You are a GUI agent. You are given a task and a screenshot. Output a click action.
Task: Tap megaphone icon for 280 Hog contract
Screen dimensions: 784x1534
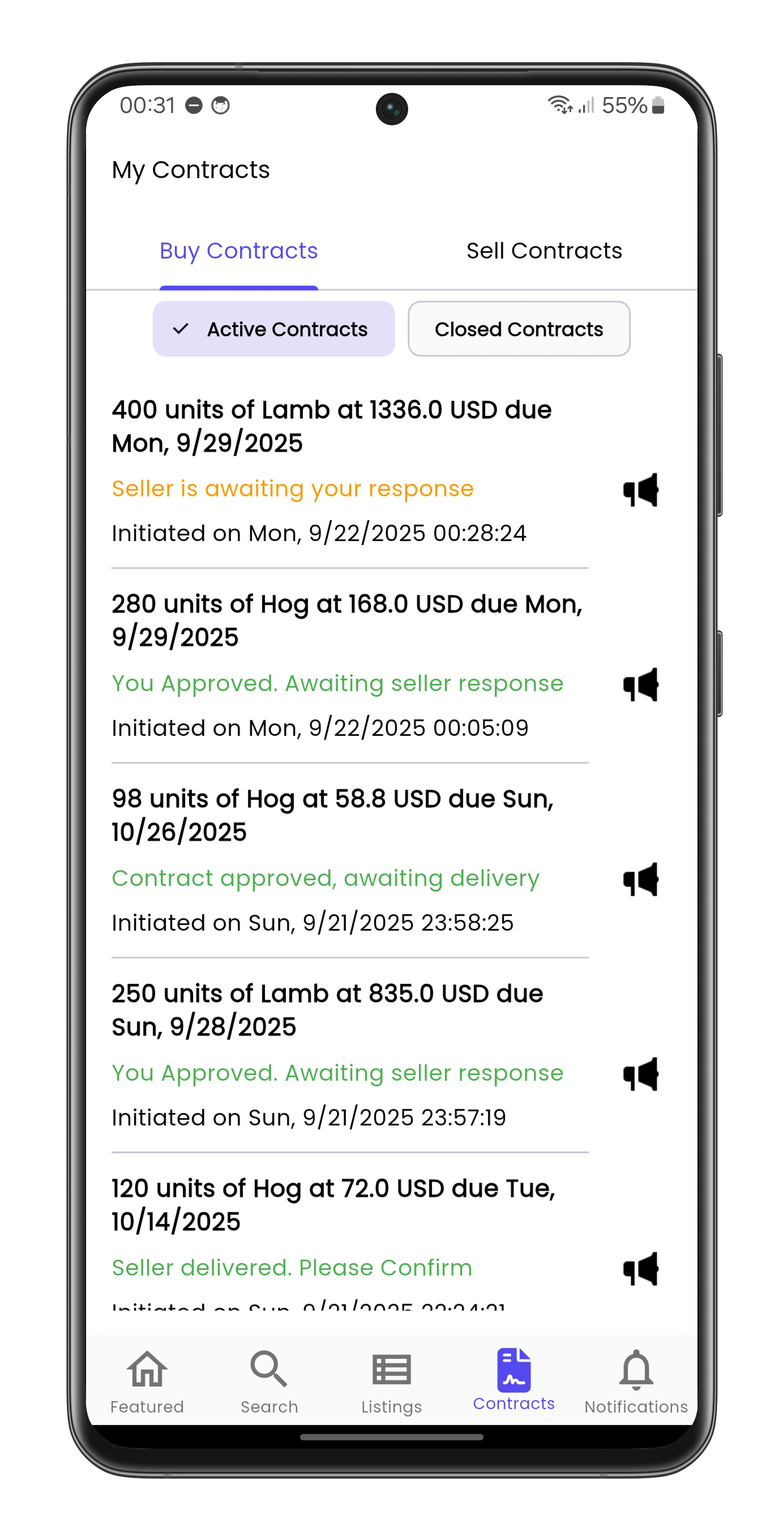click(640, 685)
